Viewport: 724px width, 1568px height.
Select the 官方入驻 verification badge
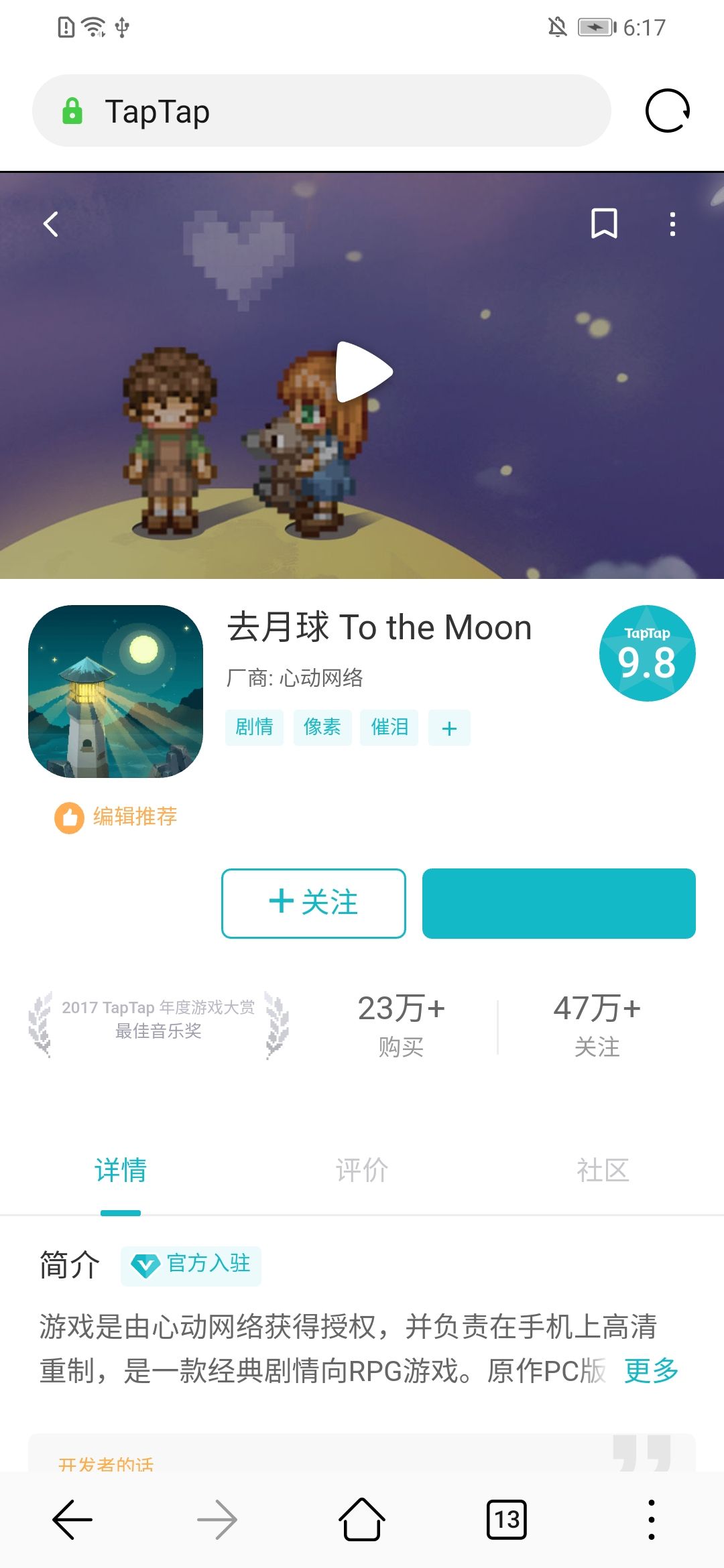pos(190,1264)
